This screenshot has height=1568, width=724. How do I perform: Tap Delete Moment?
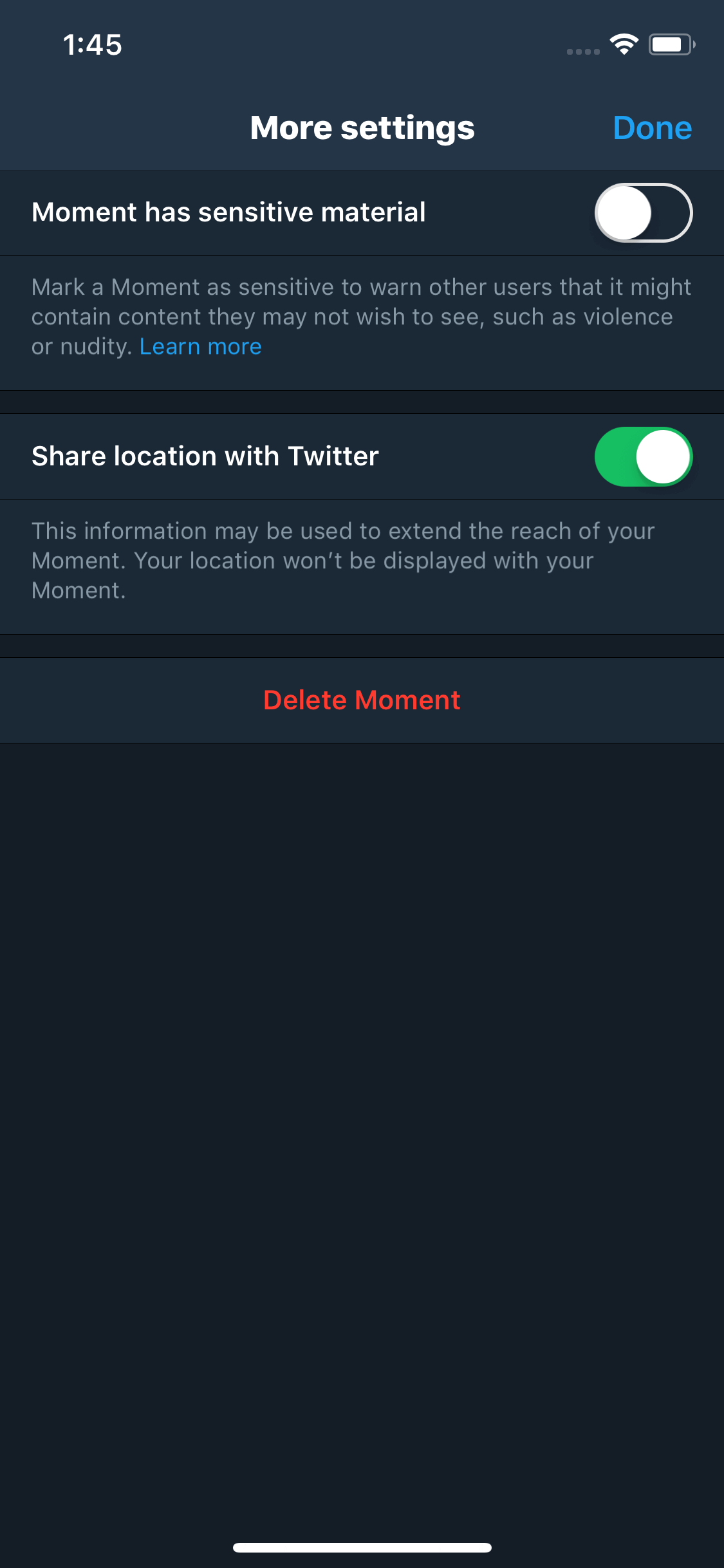pos(362,700)
